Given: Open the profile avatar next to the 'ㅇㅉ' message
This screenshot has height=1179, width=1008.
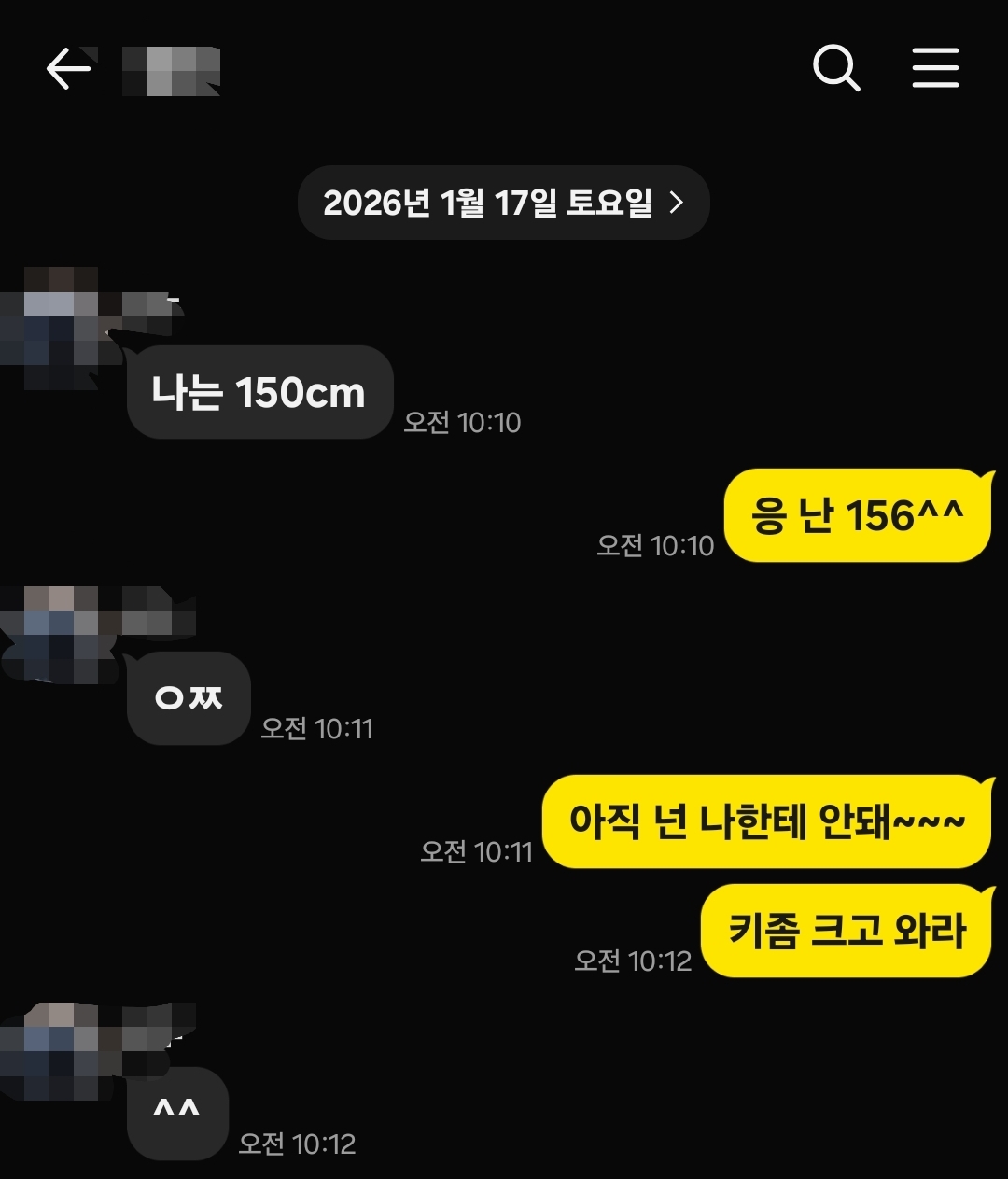Looking at the screenshot, I should coord(56,630).
